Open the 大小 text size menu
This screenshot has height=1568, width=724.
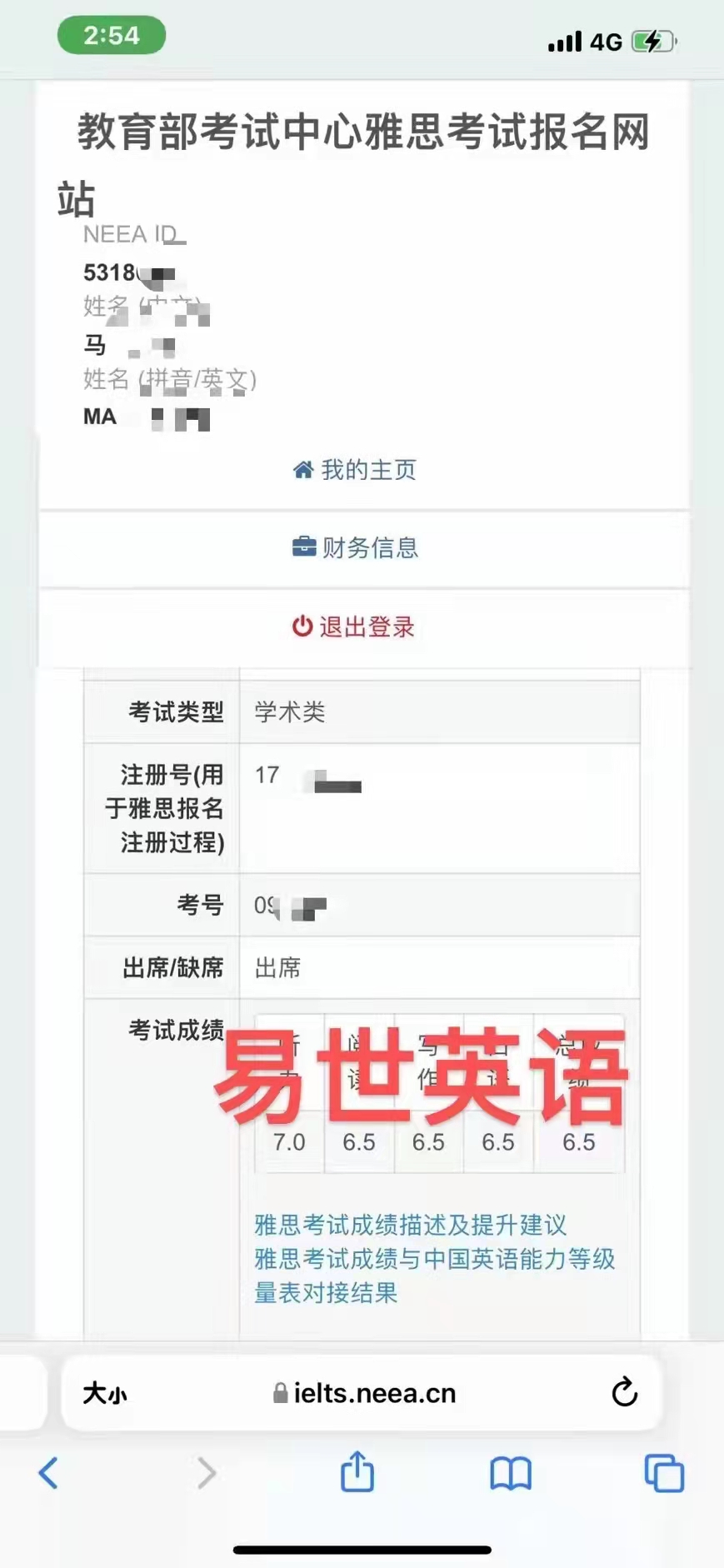tap(105, 1393)
